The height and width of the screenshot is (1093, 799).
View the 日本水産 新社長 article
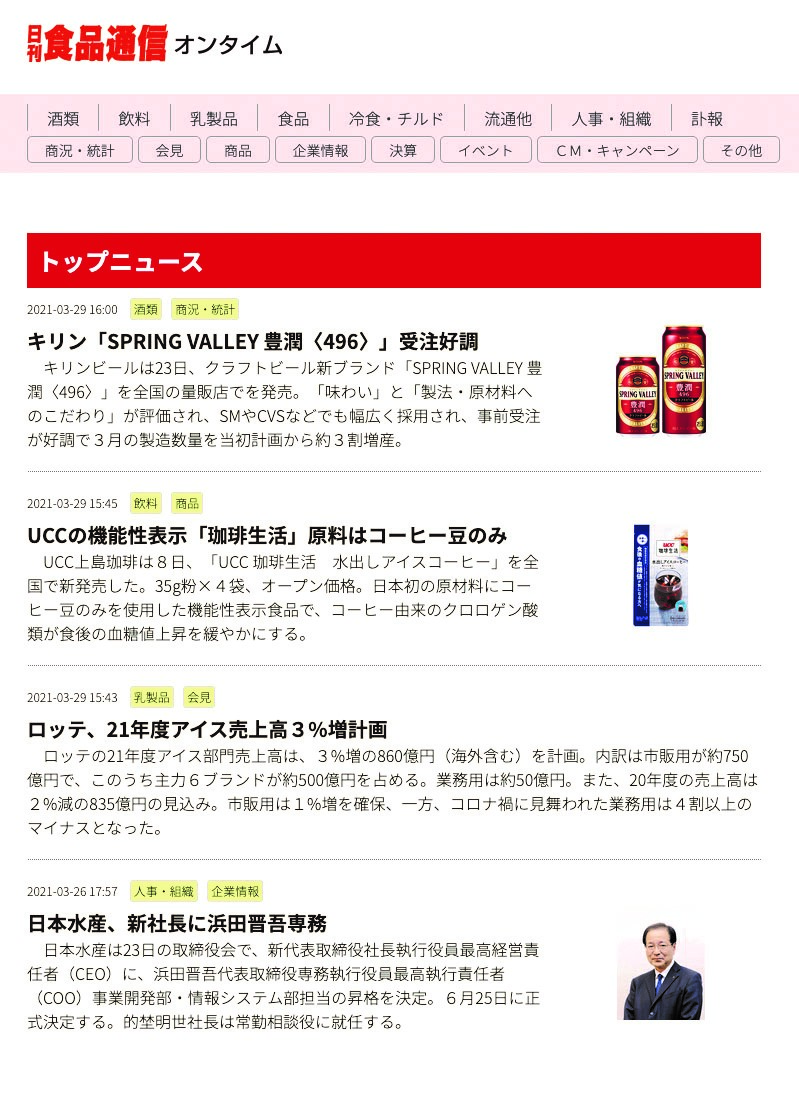pyautogui.click(x=177, y=923)
